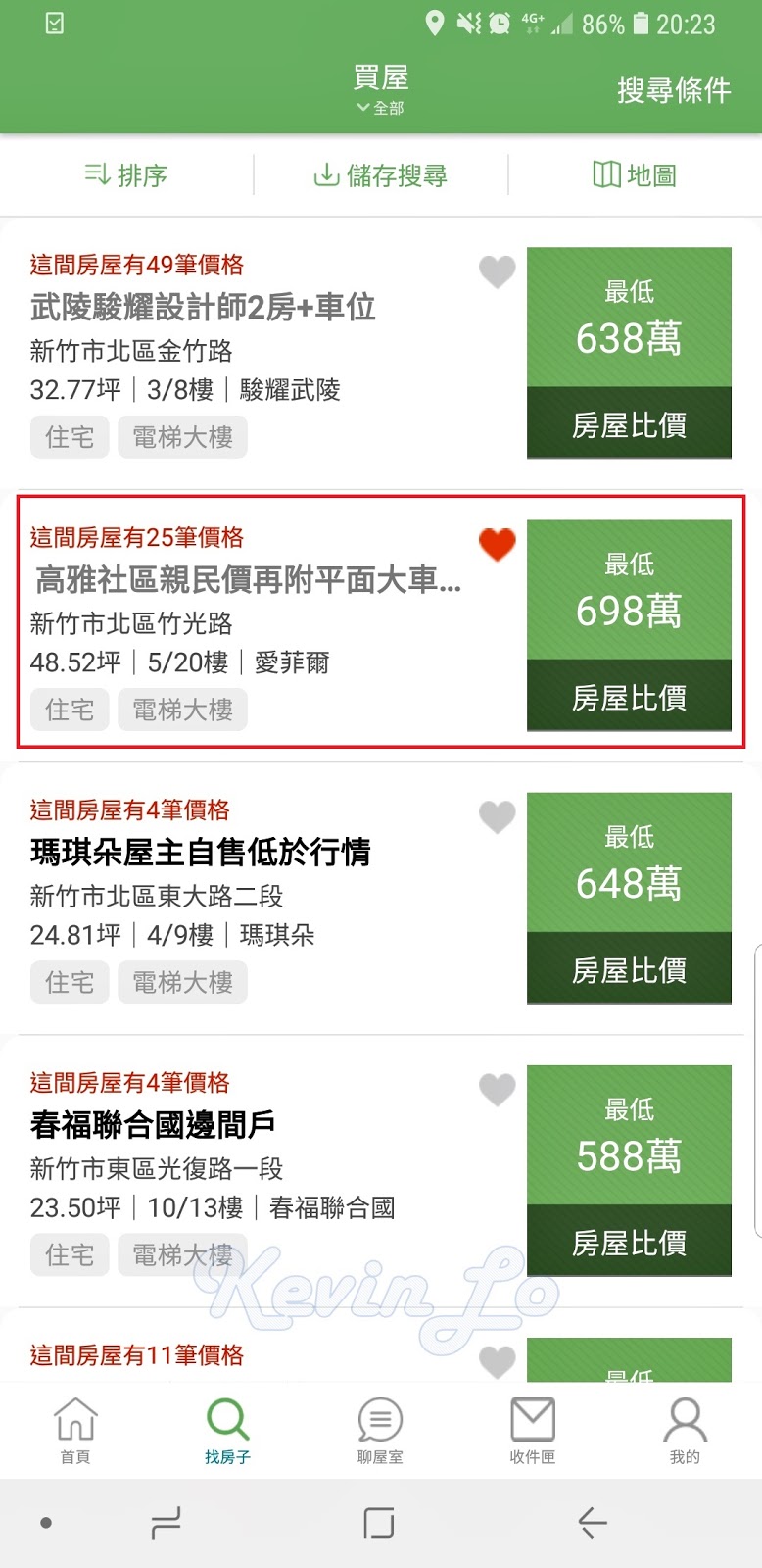Open the 收件匣 inbox tab

point(533,1431)
